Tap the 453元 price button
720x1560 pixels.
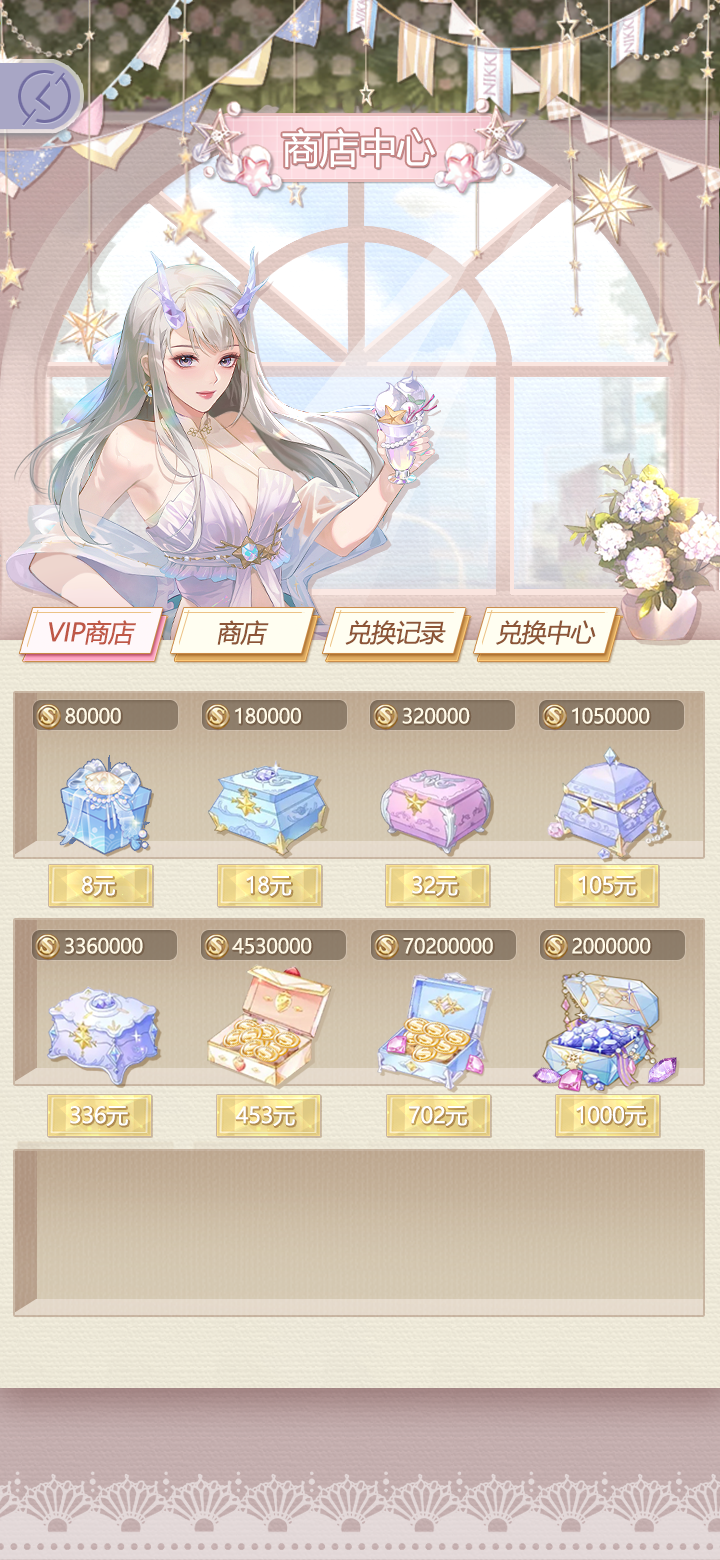268,1115
